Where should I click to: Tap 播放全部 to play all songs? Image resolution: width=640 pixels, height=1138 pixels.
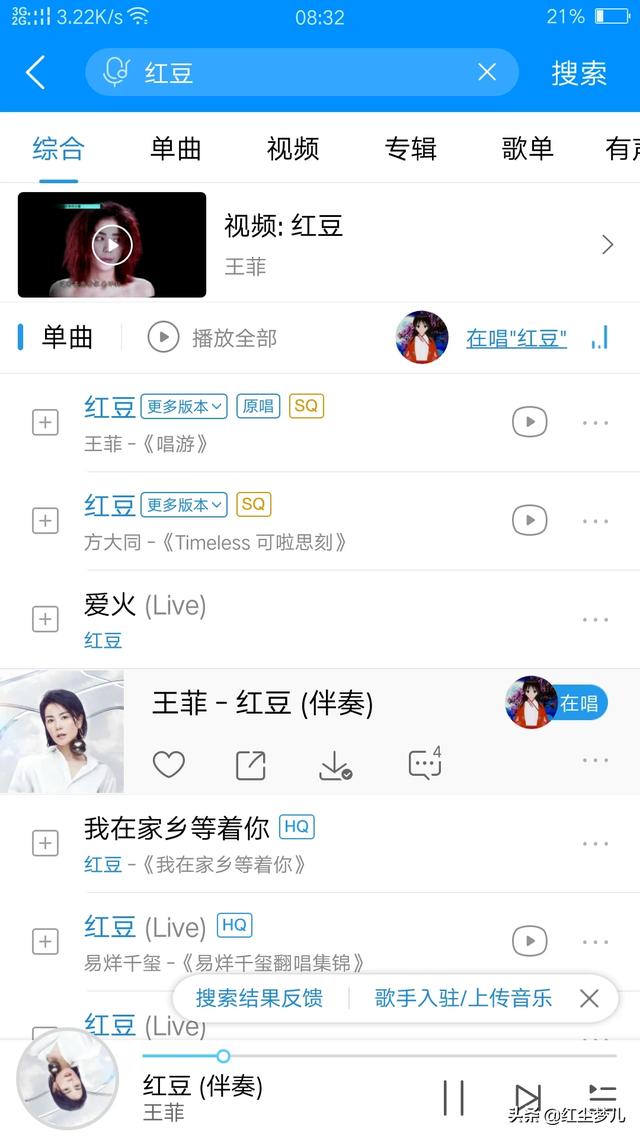pyautogui.click(x=212, y=338)
